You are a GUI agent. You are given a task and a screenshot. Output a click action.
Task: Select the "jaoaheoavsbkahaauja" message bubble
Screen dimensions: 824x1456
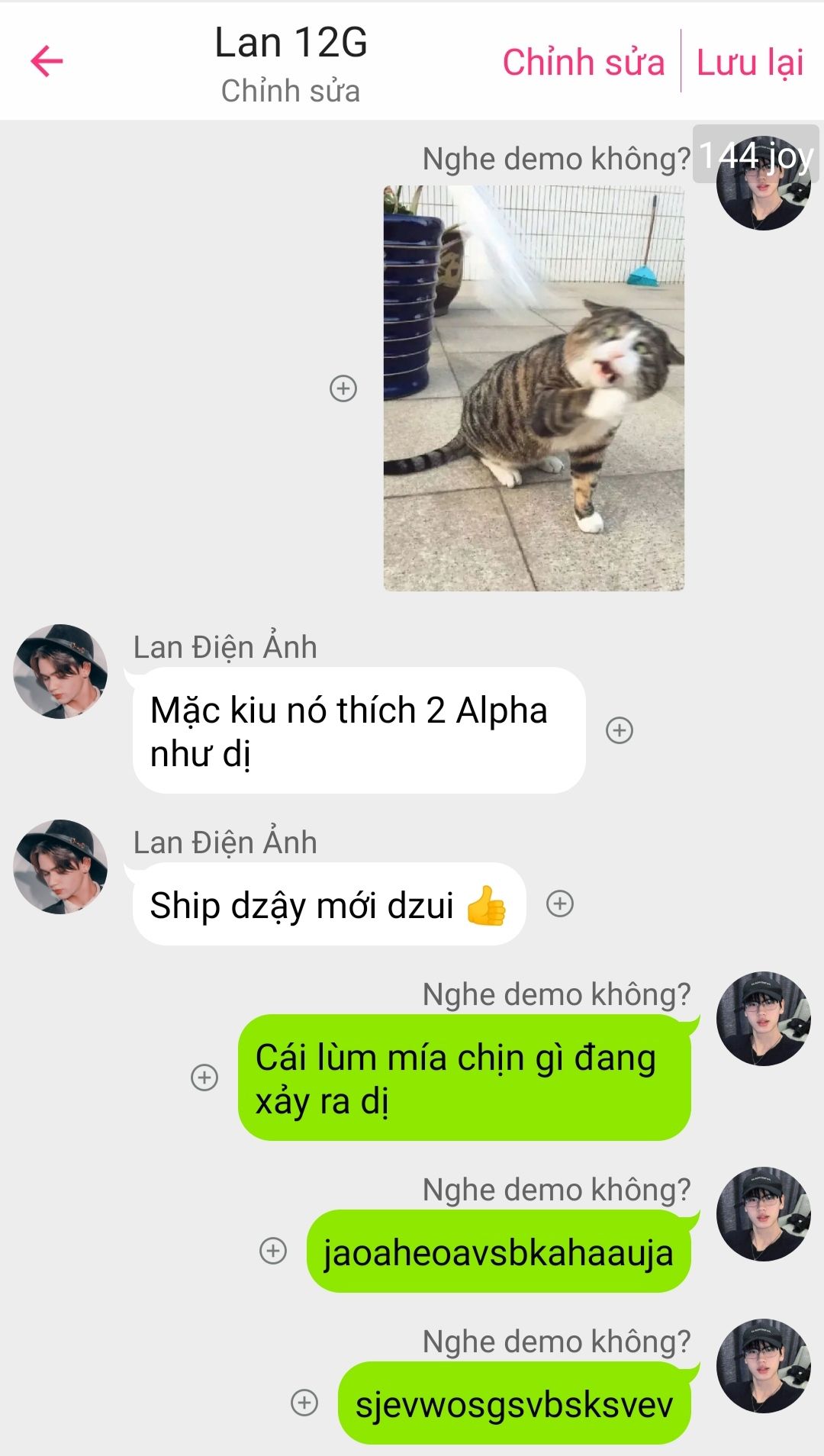click(x=498, y=1251)
